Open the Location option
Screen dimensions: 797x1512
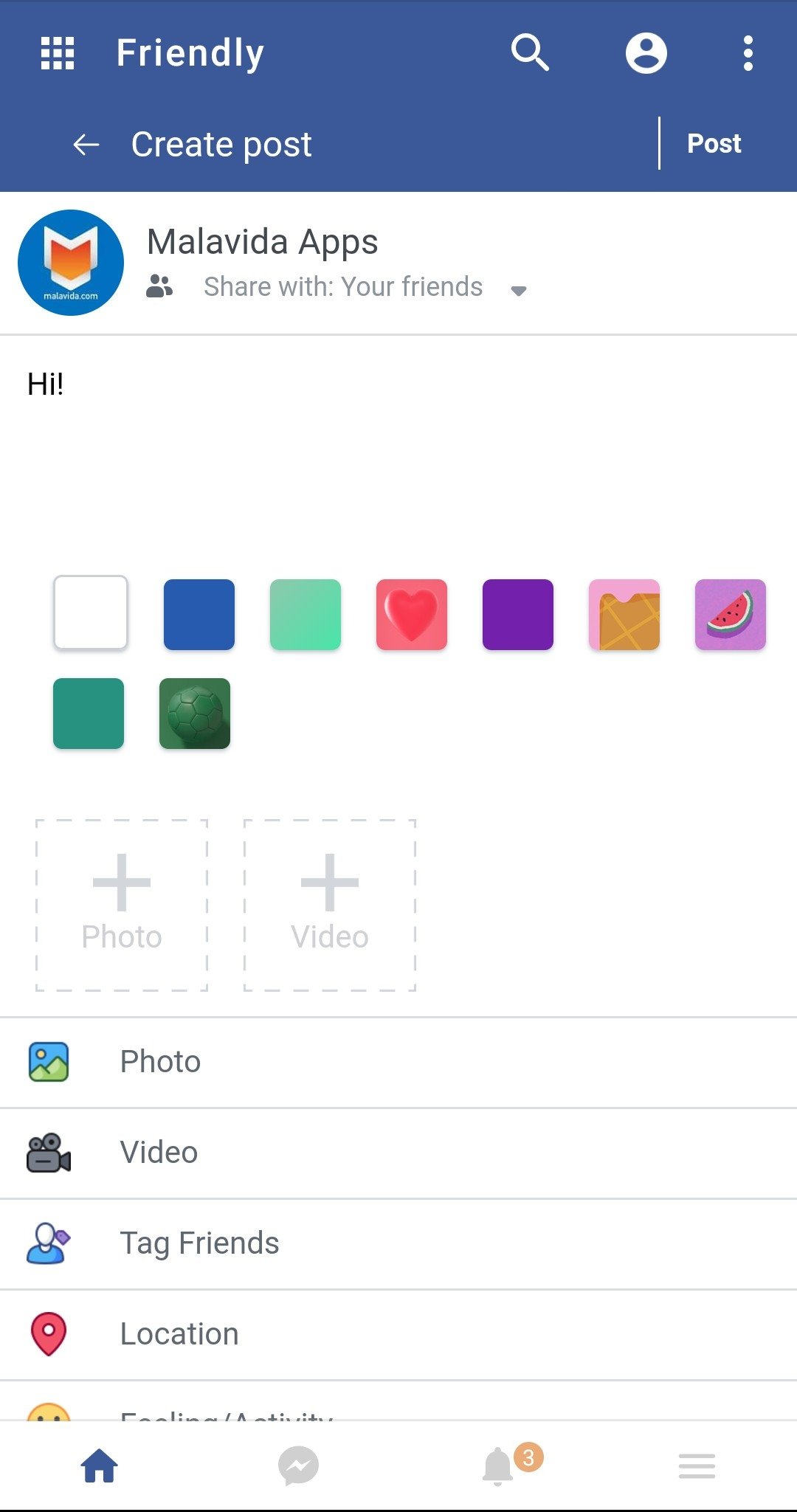tap(179, 1334)
